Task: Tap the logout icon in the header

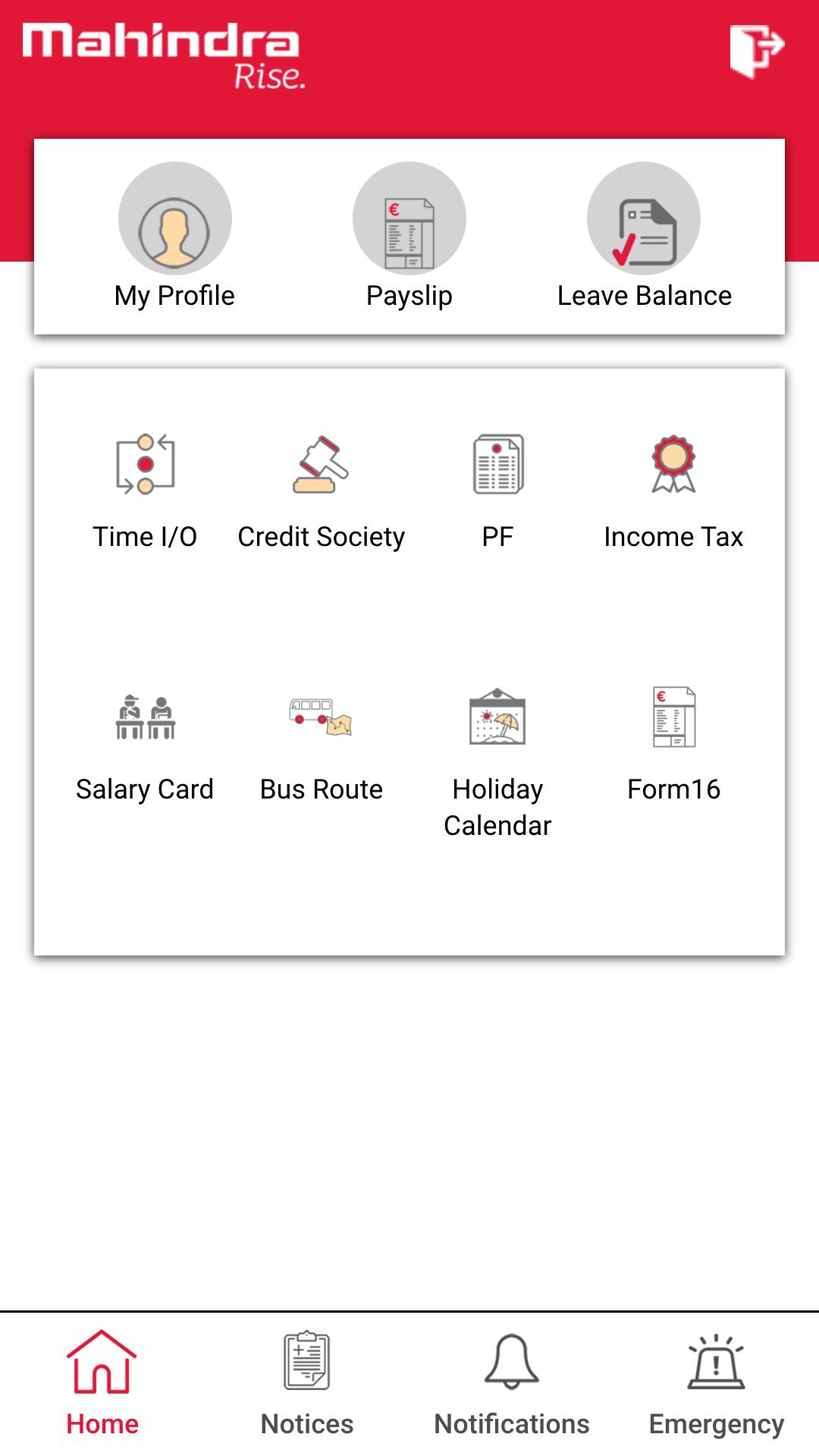Action: point(757,50)
